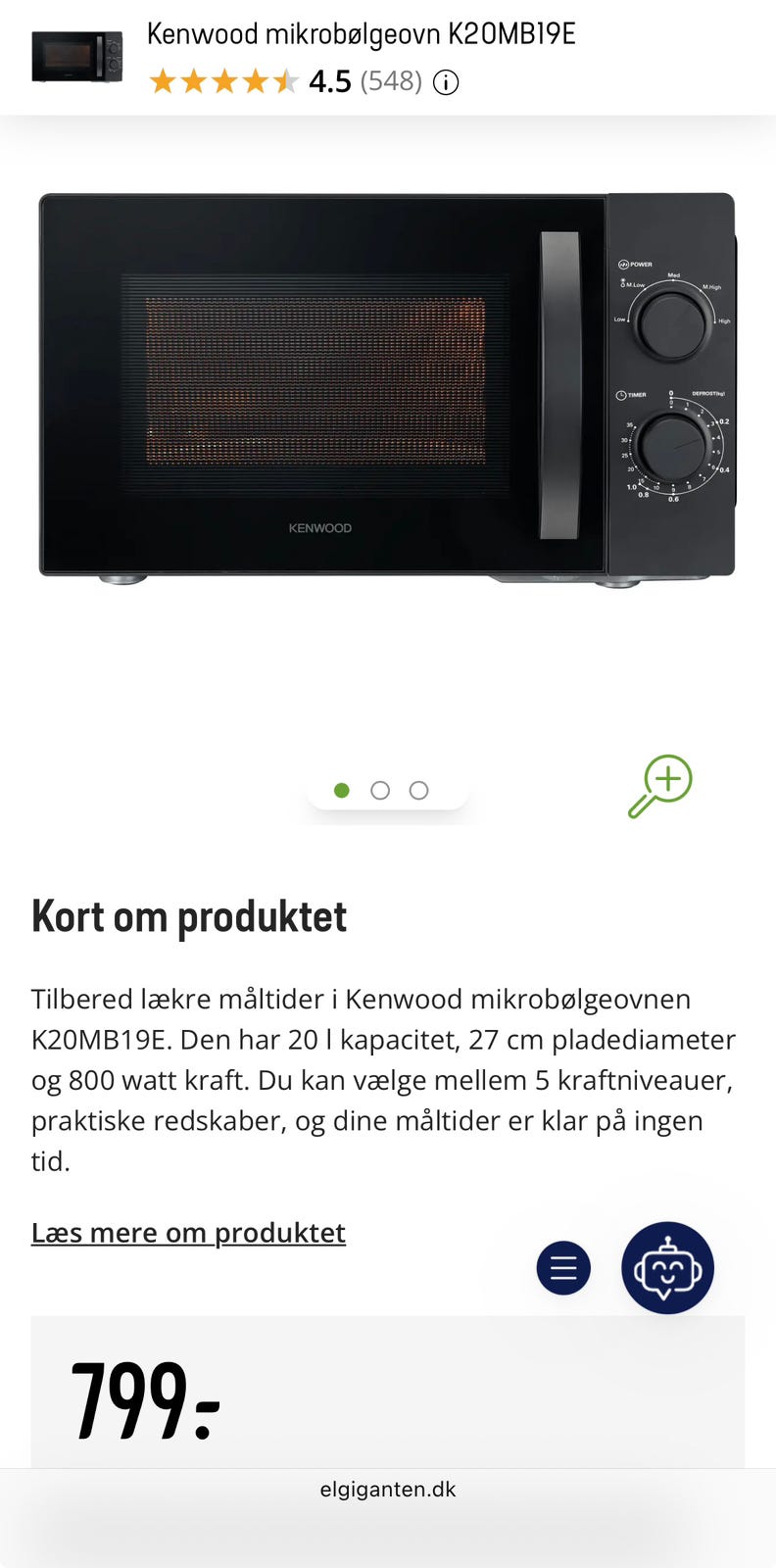Click the info icon beside the rating

447,82
